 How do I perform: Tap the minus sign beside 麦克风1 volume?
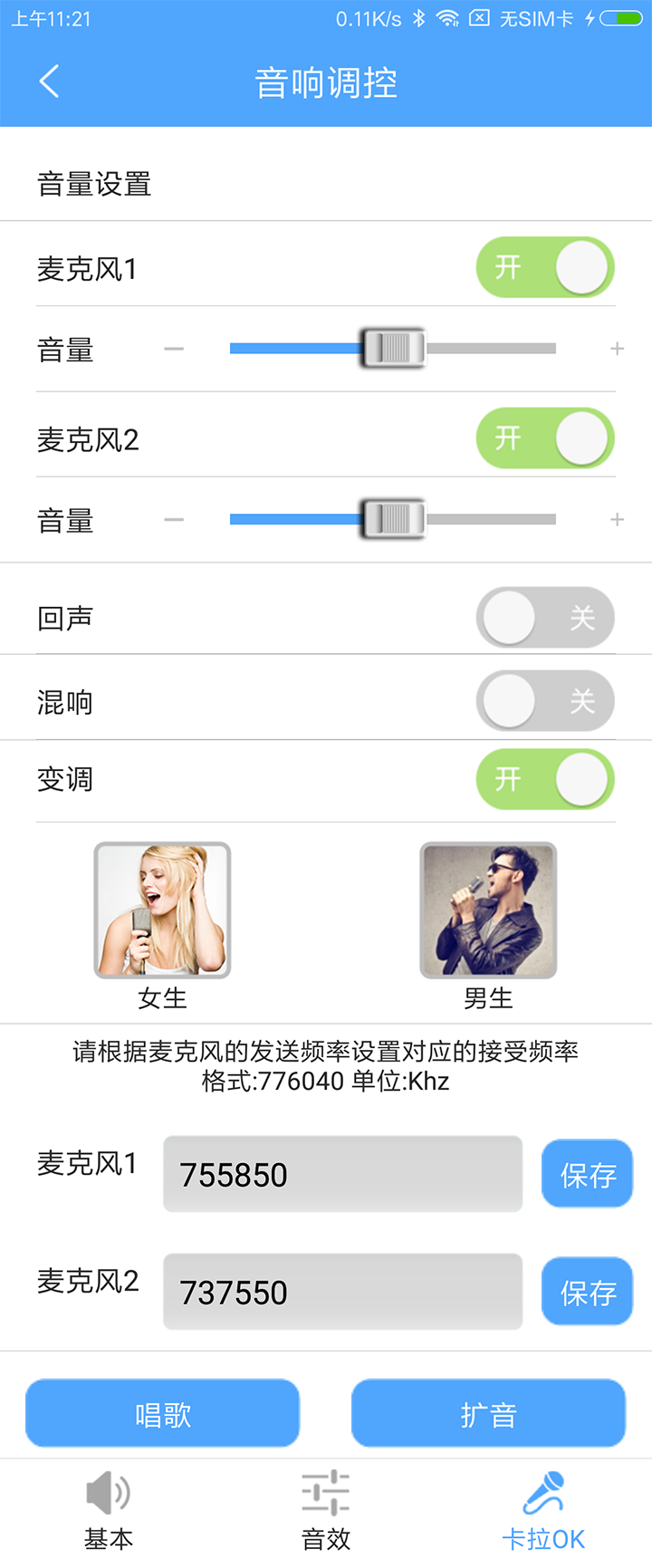pos(174,349)
